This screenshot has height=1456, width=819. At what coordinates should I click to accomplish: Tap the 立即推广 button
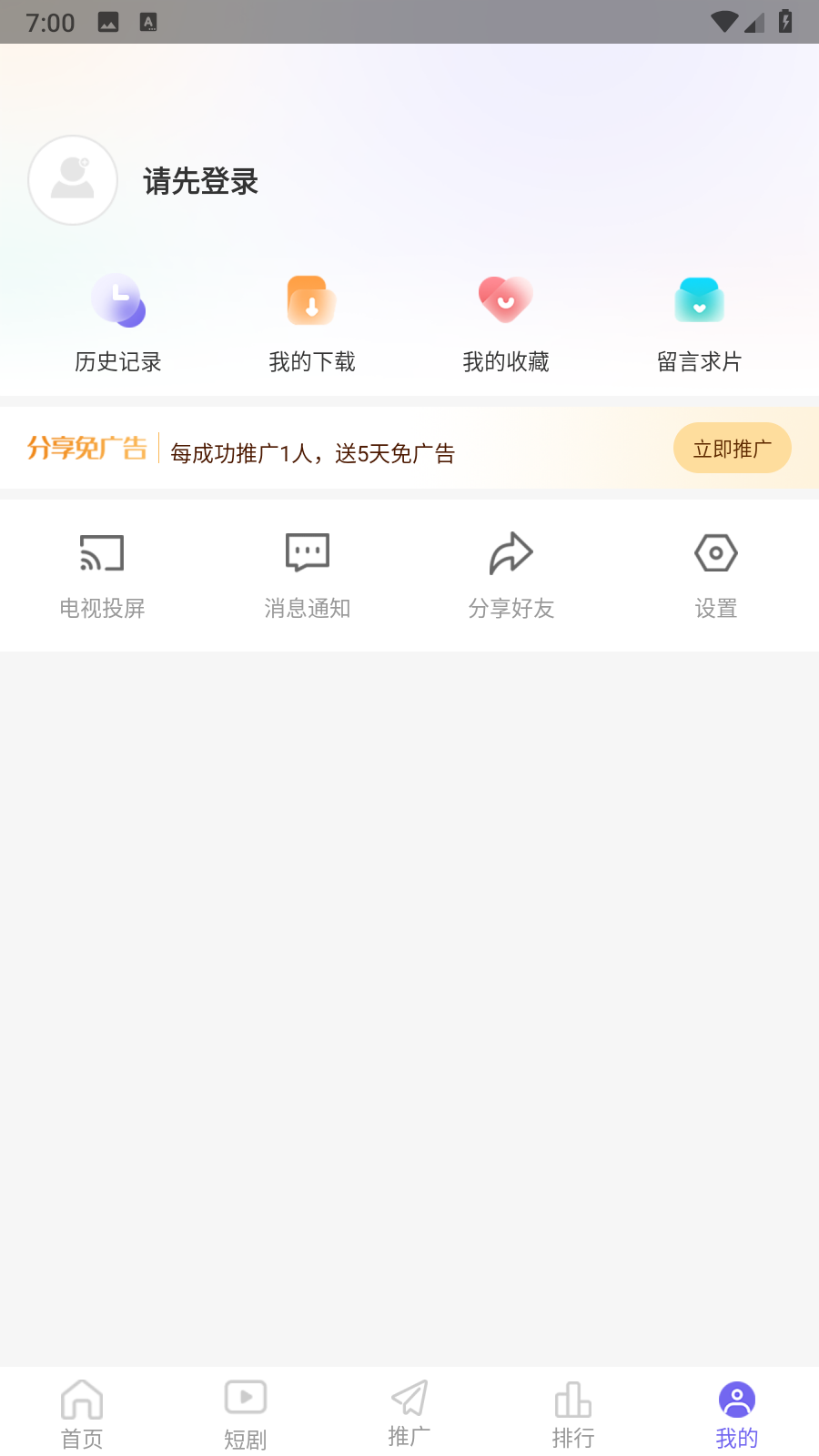click(x=733, y=448)
